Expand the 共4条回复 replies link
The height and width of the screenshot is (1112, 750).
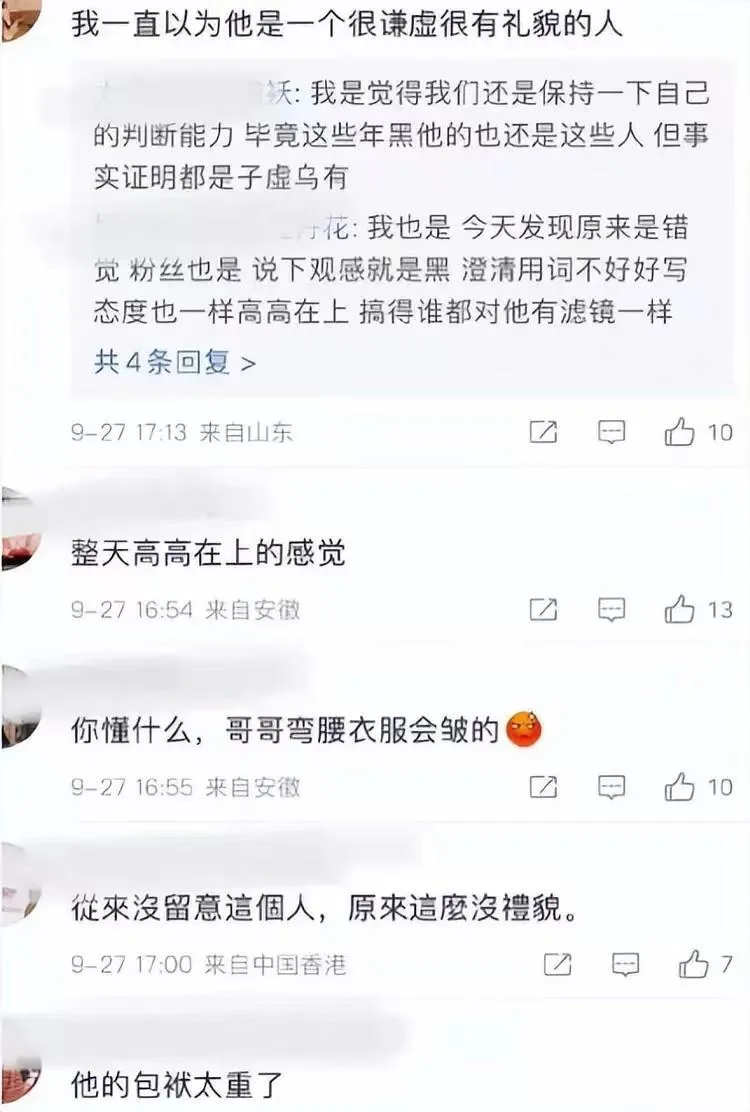[x=175, y=362]
